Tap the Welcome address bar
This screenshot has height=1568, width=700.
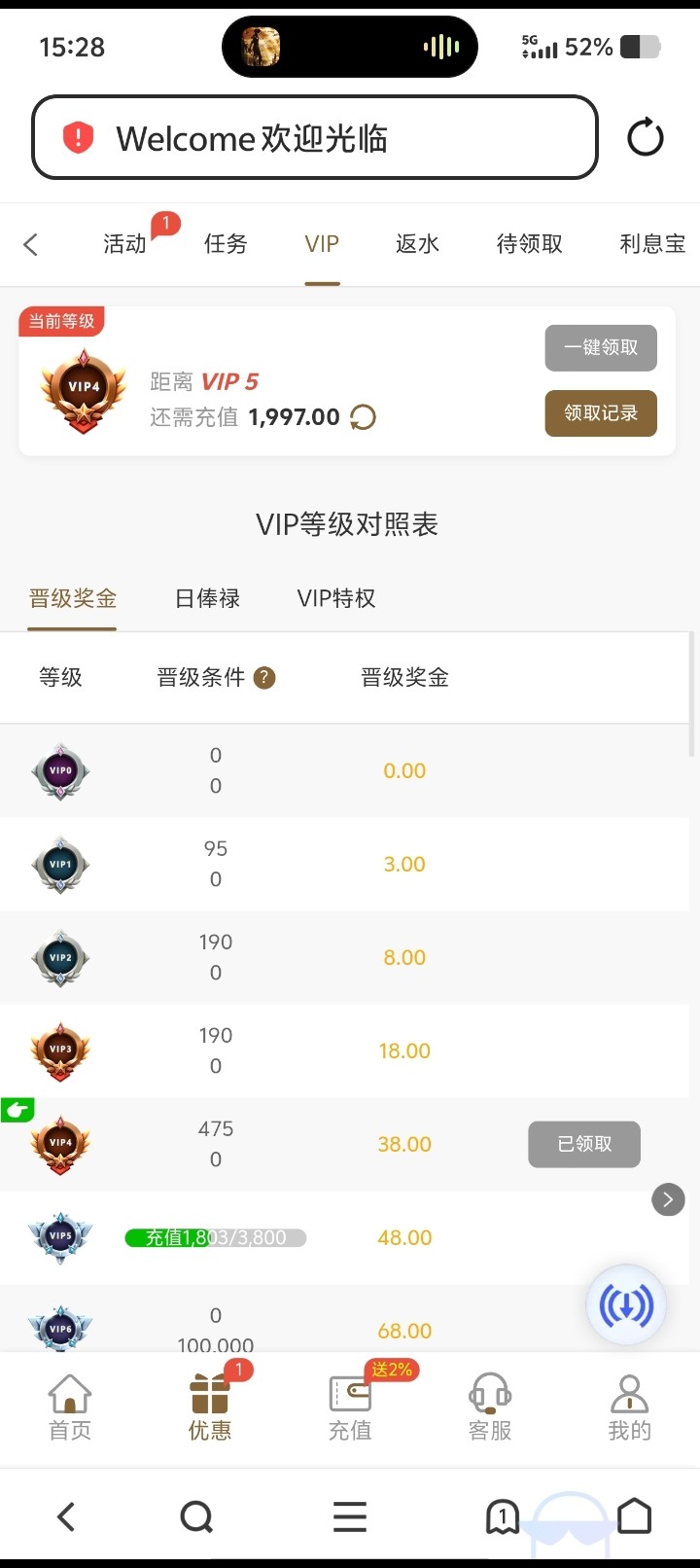pyautogui.click(x=314, y=138)
